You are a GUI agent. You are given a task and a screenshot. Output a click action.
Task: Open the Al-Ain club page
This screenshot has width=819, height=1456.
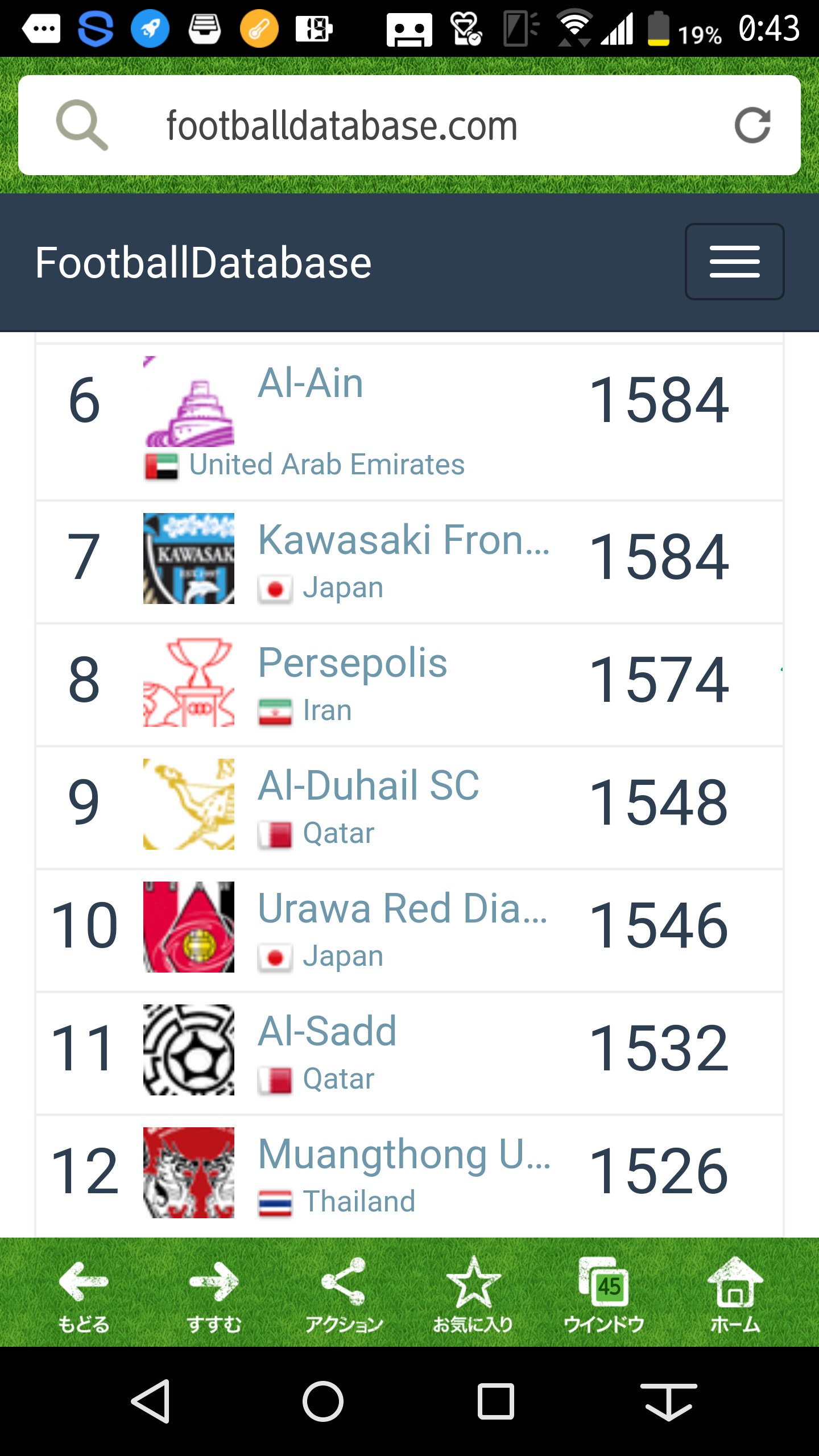pyautogui.click(x=311, y=383)
